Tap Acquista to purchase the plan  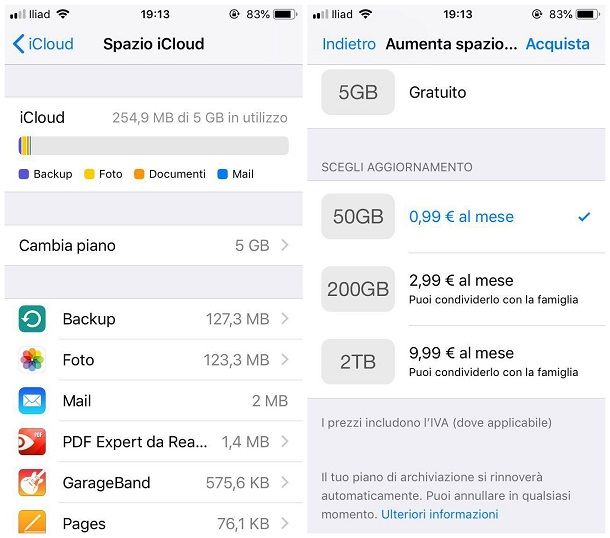click(x=557, y=44)
